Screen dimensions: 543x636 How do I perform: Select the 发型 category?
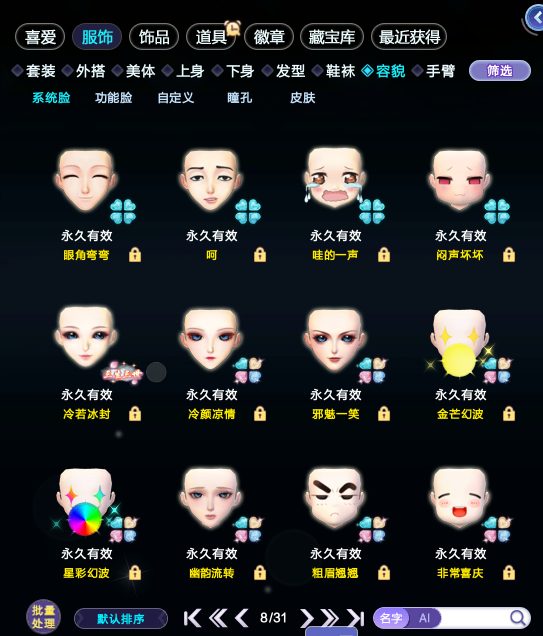coord(285,71)
